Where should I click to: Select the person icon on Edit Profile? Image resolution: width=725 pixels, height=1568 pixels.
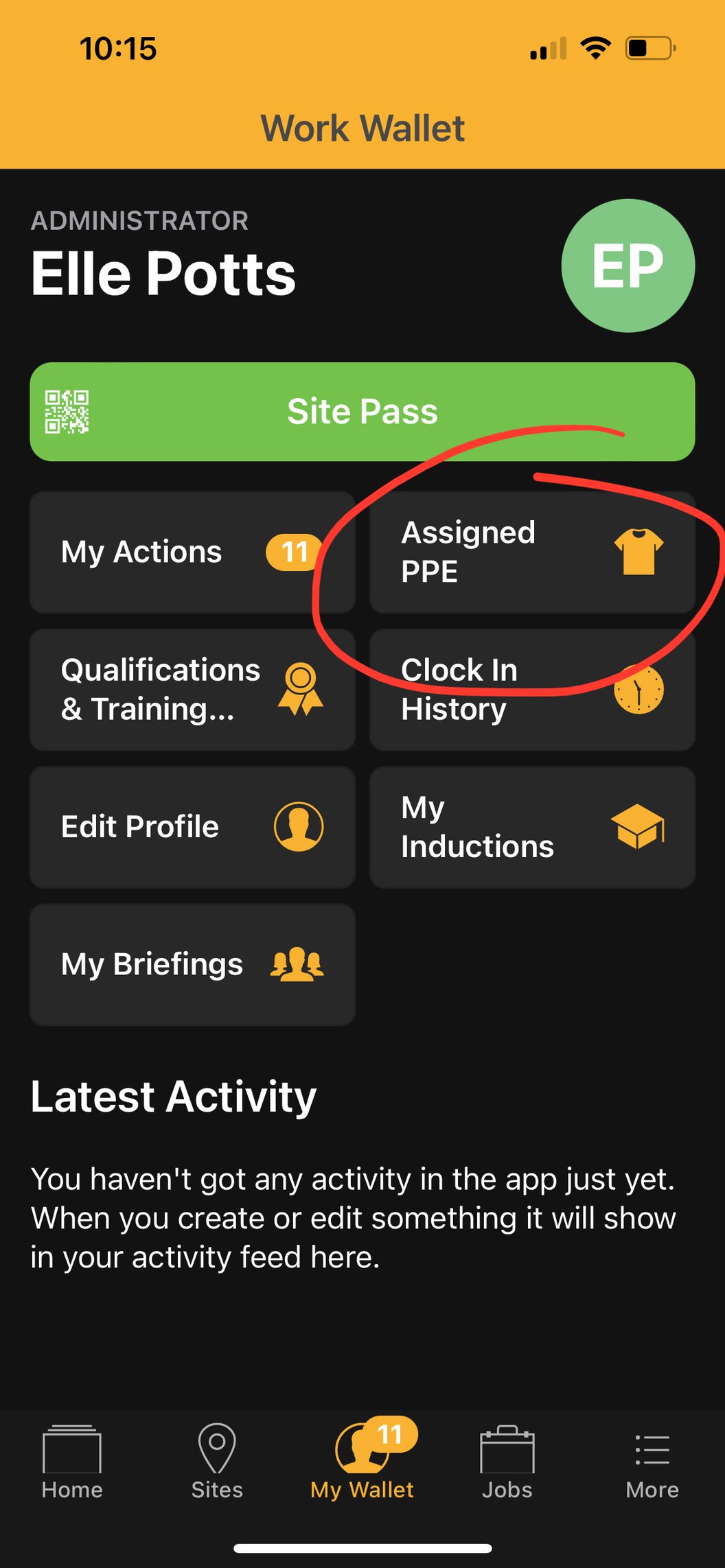299,826
